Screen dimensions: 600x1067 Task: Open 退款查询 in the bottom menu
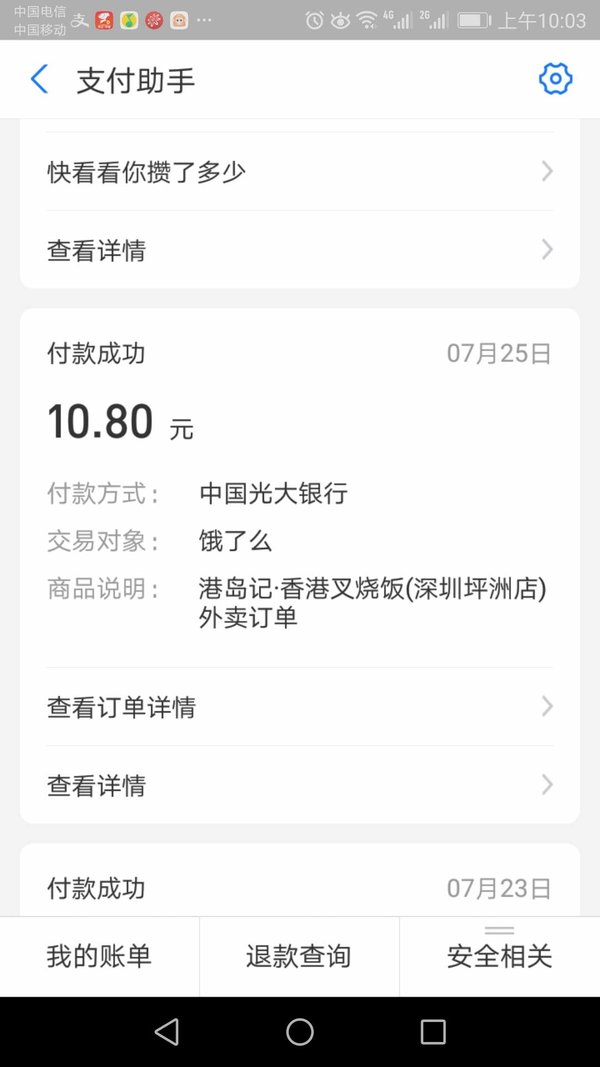click(299, 957)
